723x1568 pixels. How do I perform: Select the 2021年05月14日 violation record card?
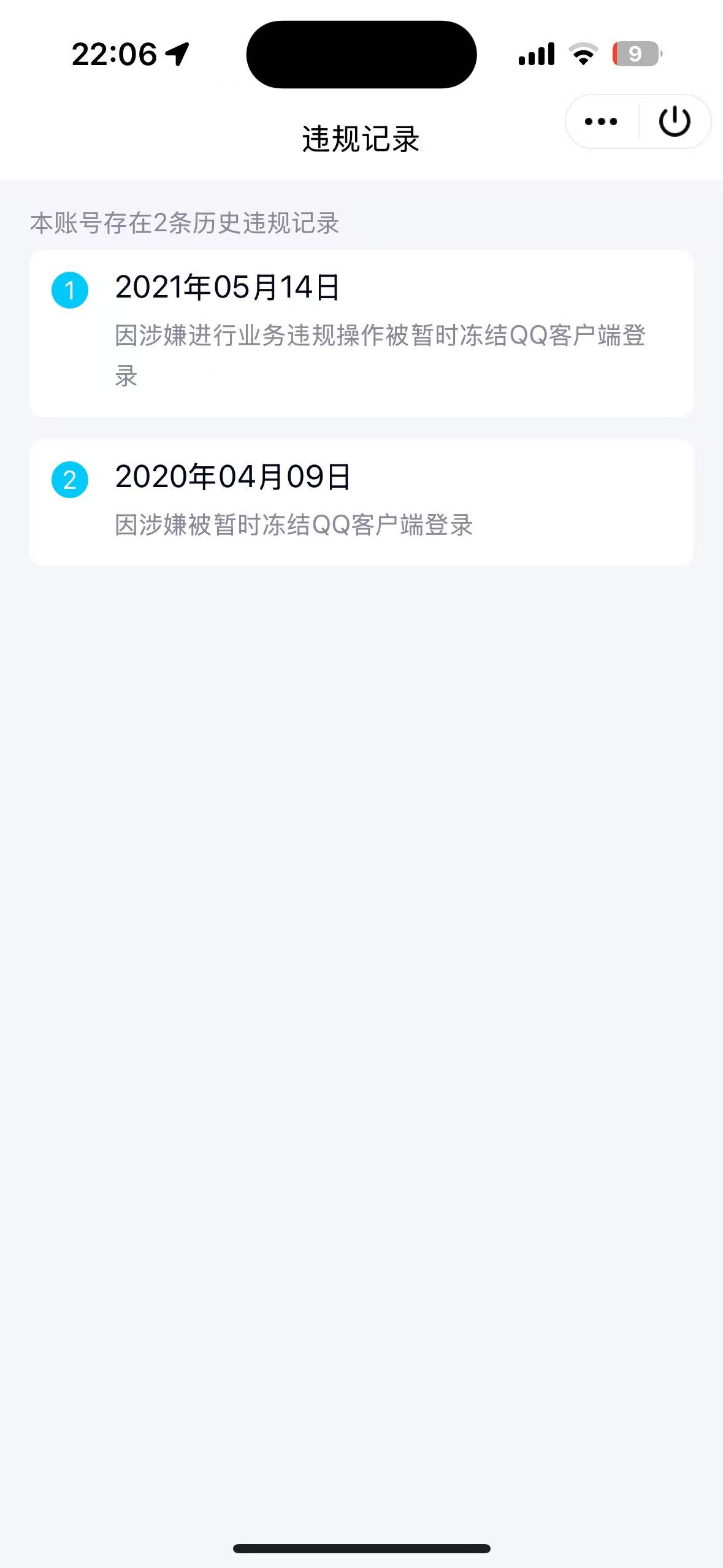pos(361,334)
